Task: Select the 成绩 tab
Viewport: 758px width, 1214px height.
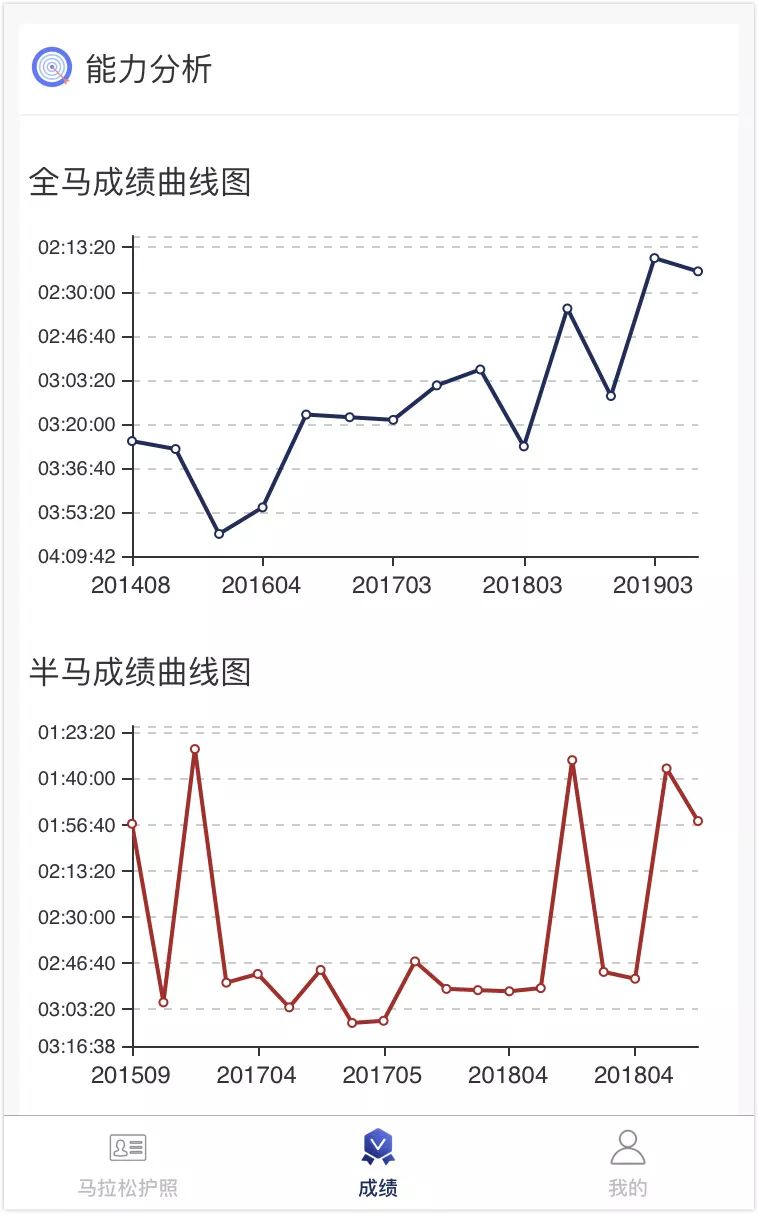Action: tap(378, 1164)
